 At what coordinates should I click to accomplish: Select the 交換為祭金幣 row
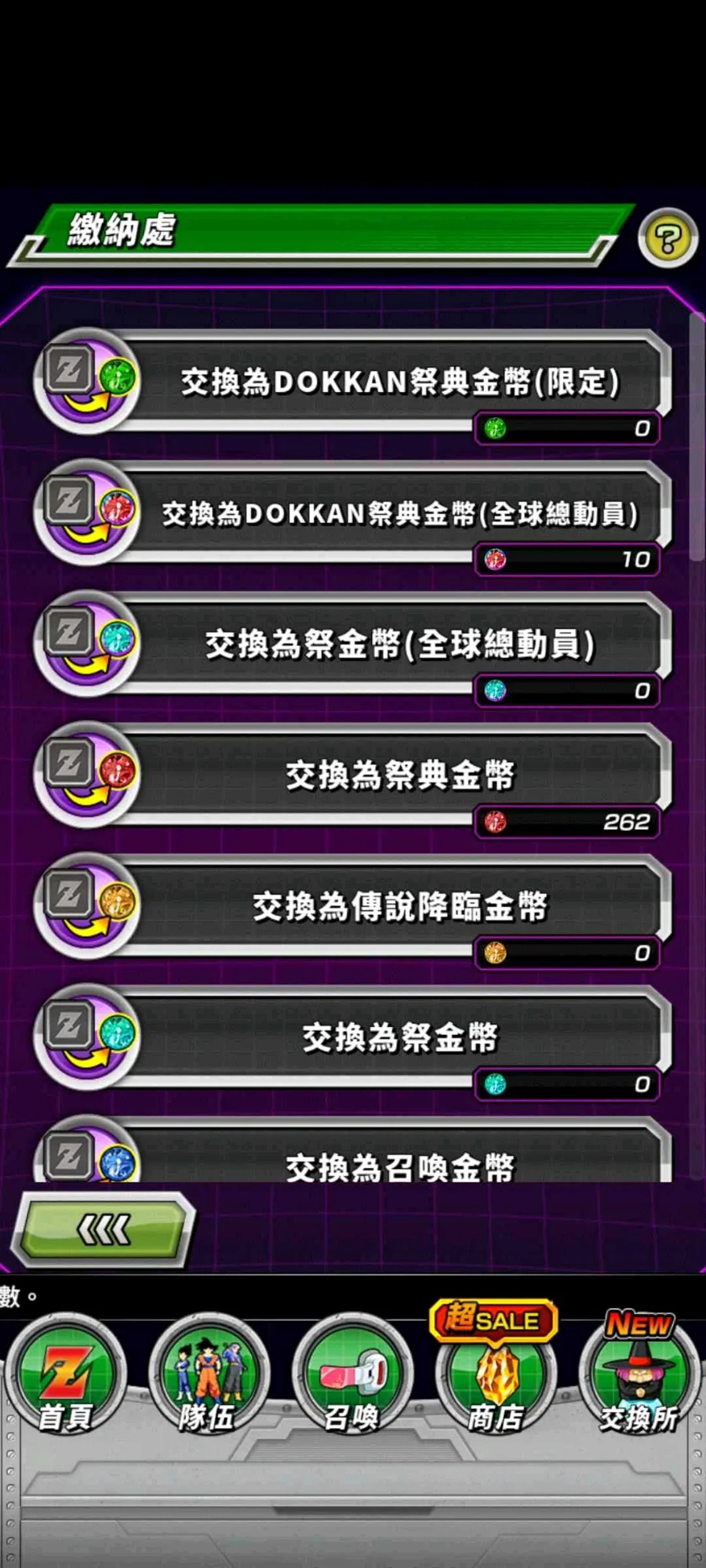pos(398,1037)
